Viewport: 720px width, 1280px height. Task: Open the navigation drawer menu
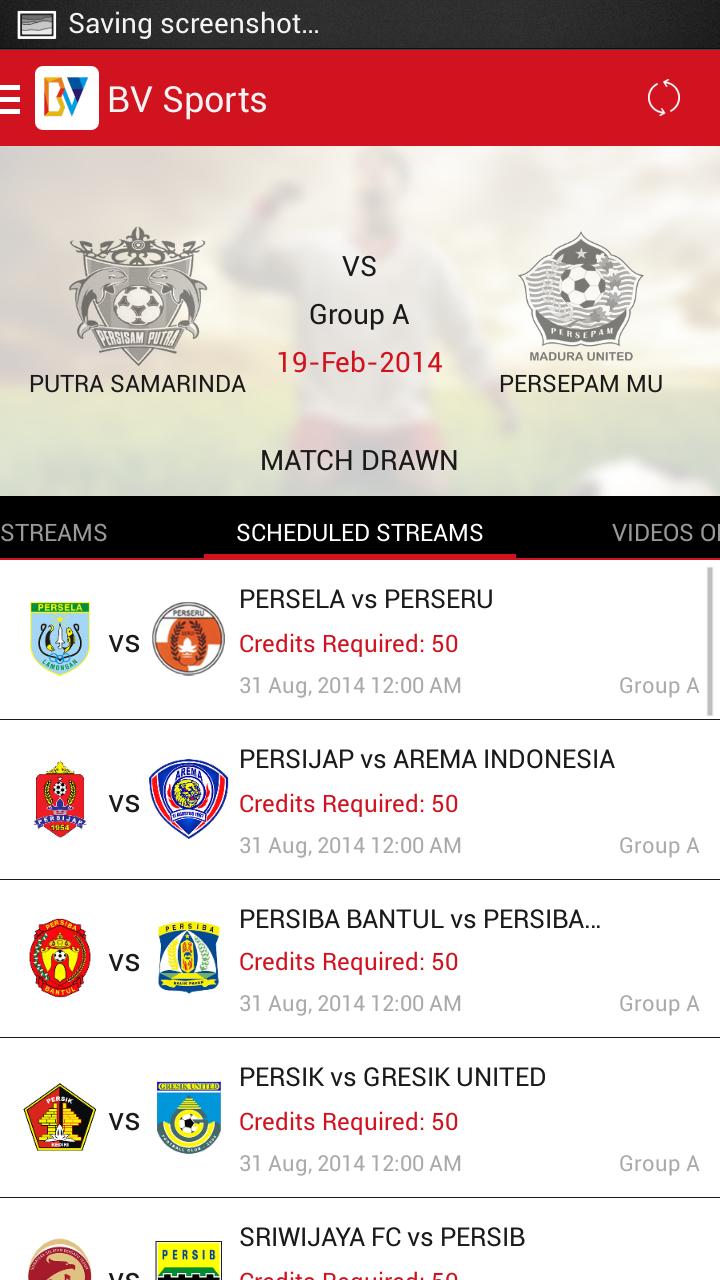click(12, 99)
